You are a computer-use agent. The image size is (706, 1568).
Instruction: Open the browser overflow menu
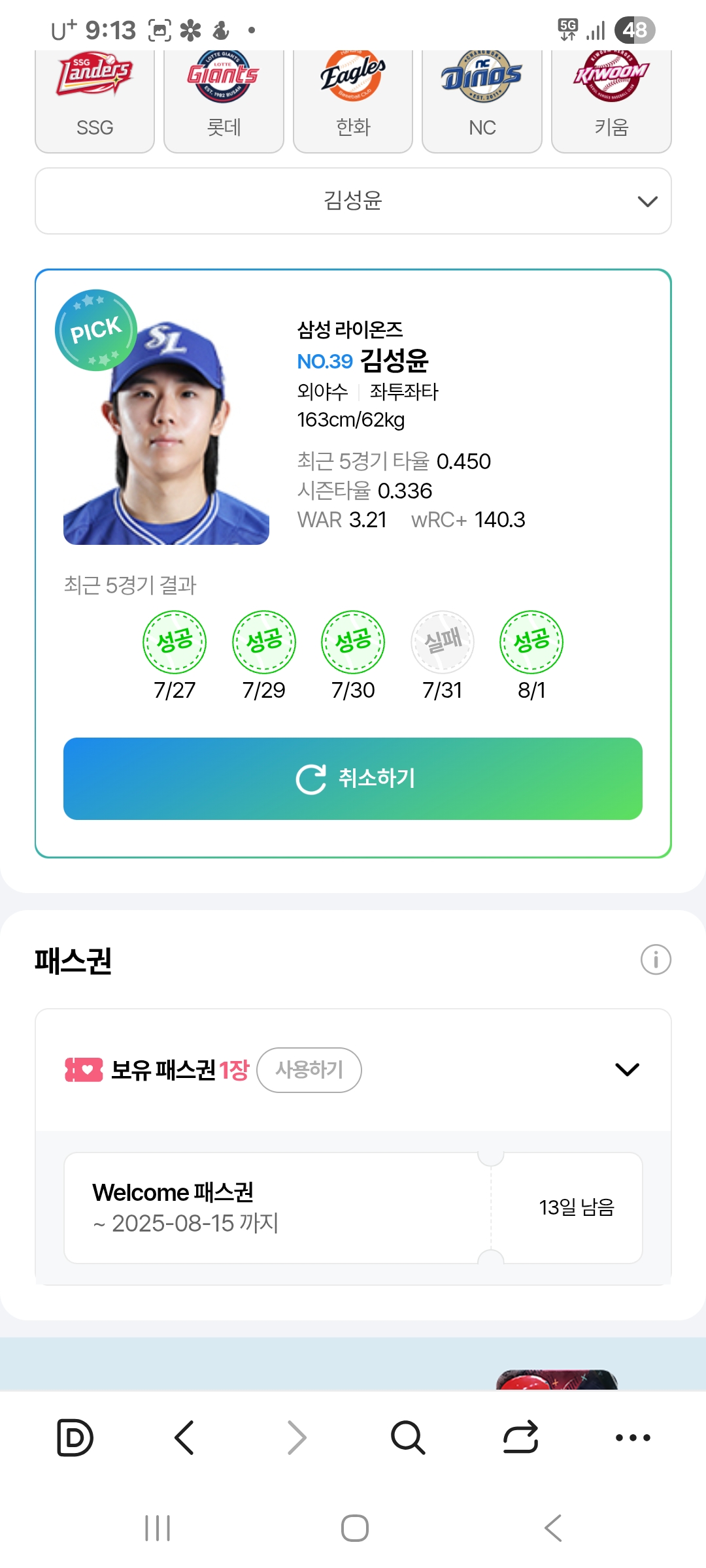point(633,1437)
